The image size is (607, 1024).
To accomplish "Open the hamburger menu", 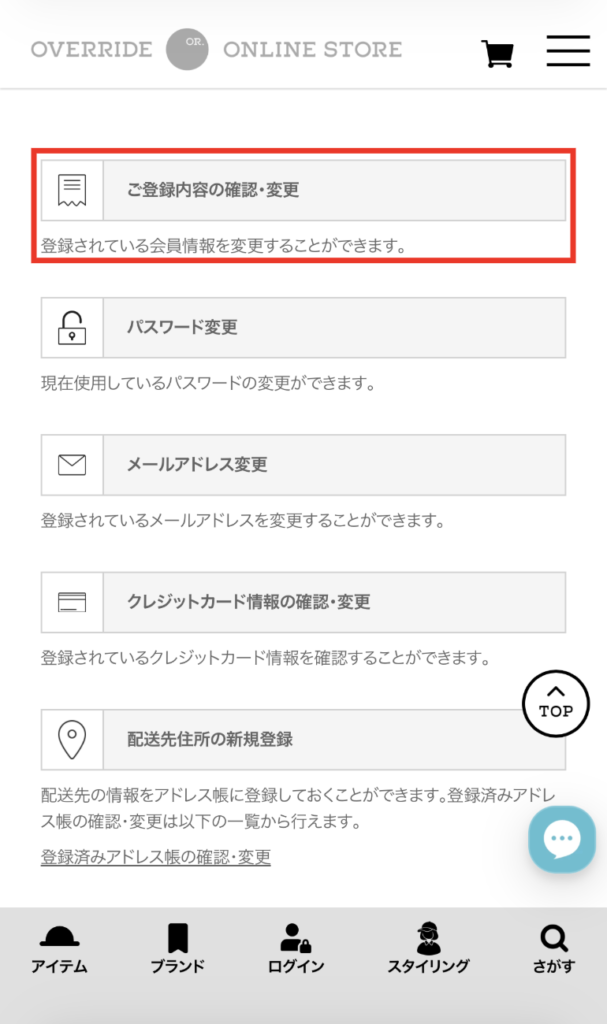I will 568,51.
